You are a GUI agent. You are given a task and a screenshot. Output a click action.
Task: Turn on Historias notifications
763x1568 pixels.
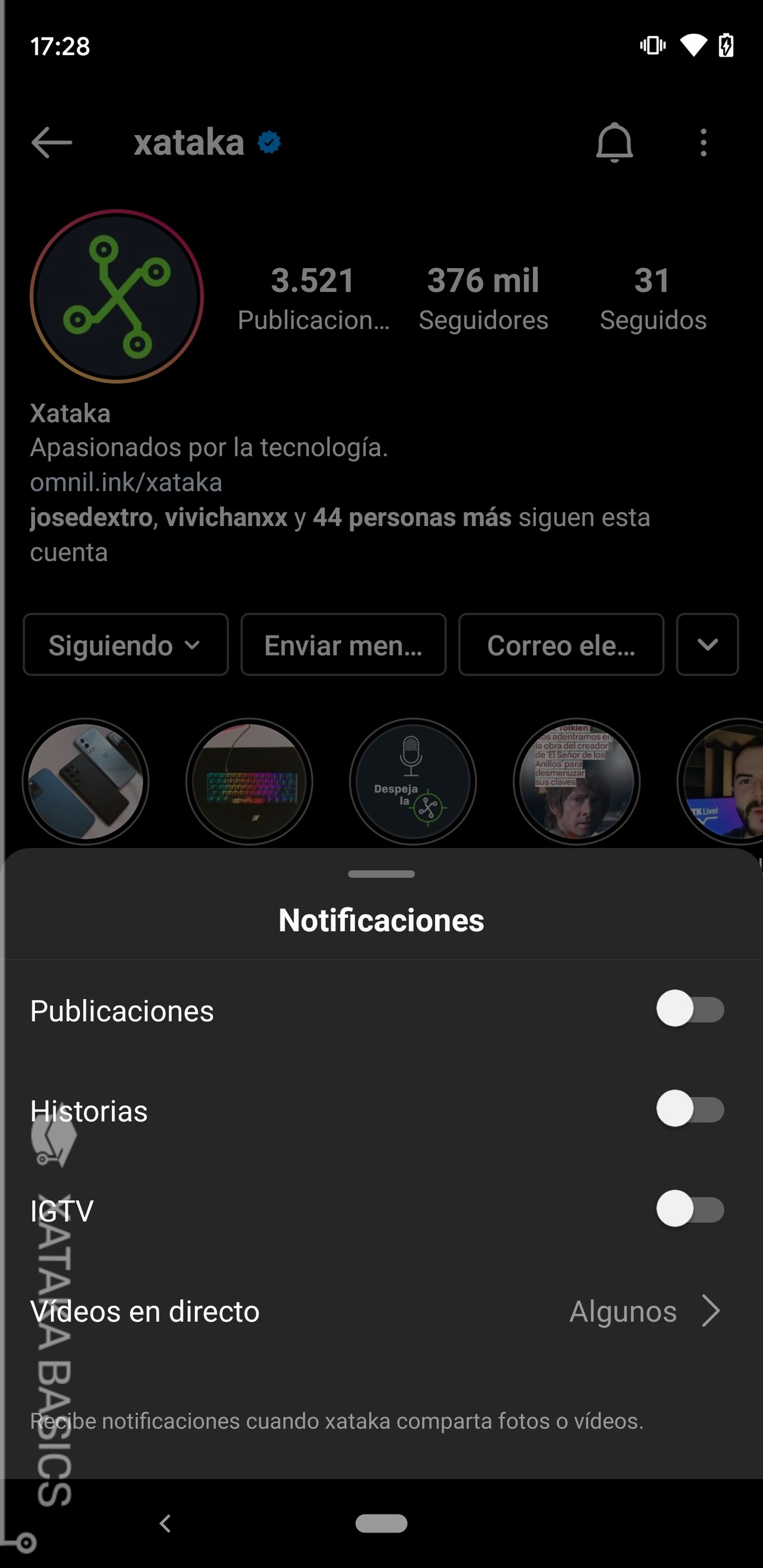tap(689, 1110)
